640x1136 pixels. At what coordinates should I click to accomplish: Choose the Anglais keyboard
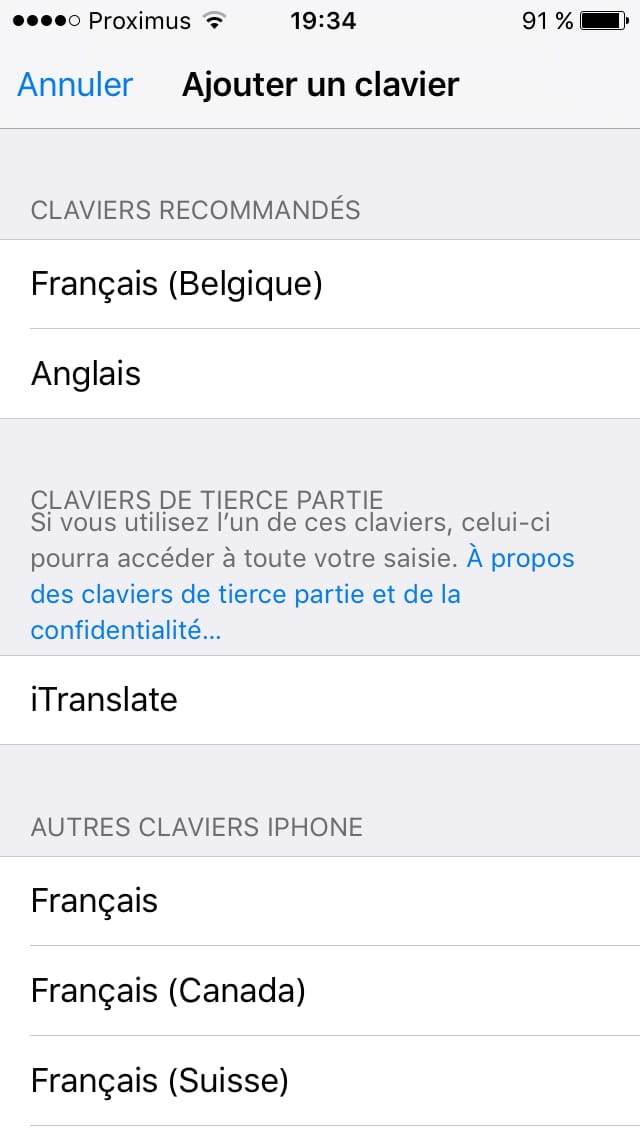[320, 374]
